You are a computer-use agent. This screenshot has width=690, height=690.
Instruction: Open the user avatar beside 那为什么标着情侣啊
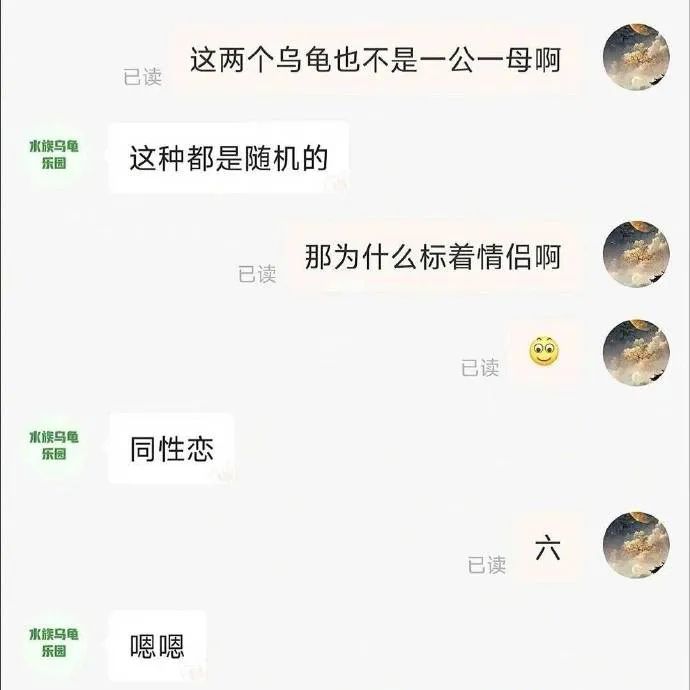point(636,255)
